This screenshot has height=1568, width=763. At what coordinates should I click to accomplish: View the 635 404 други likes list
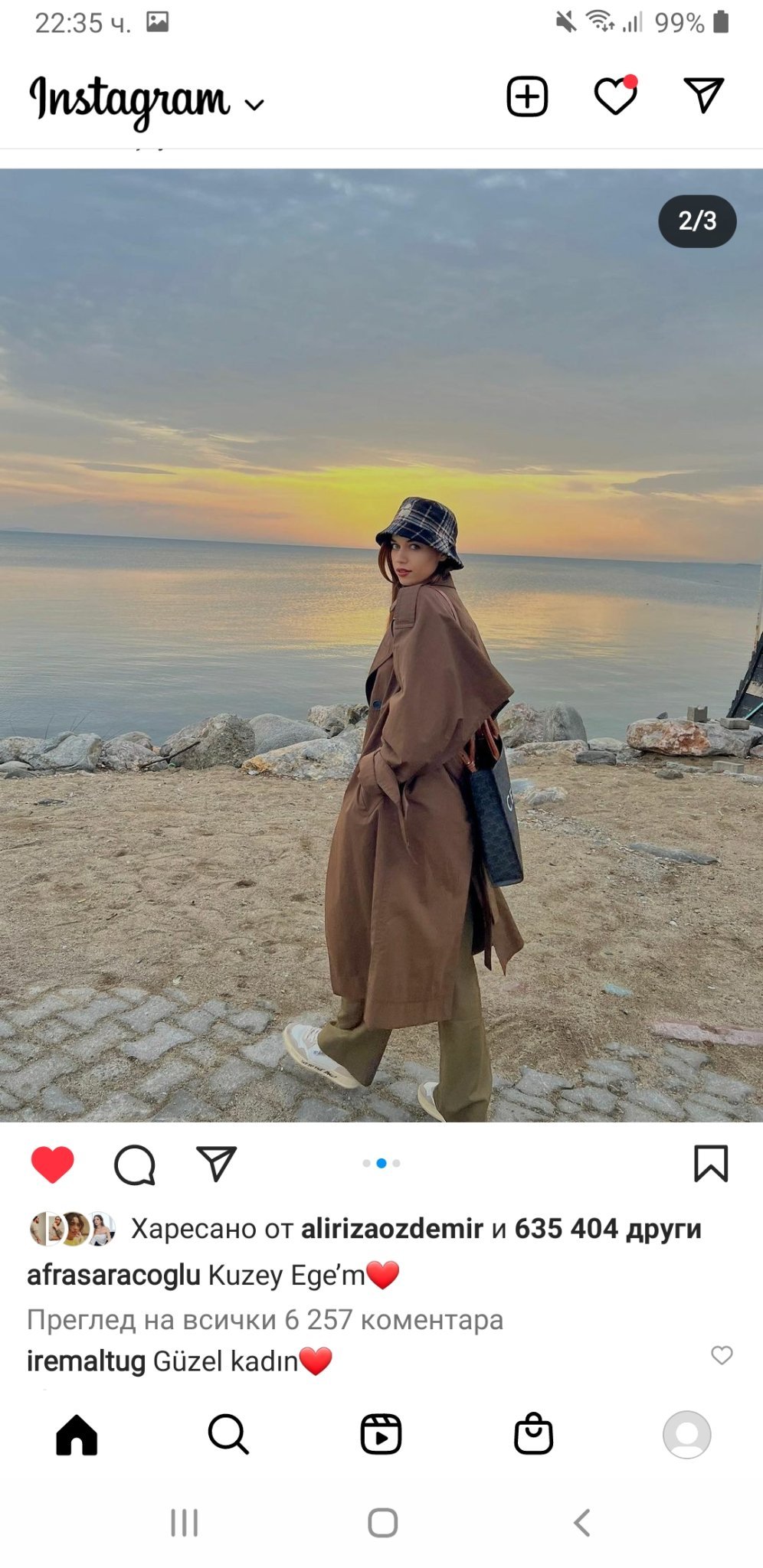[607, 1228]
